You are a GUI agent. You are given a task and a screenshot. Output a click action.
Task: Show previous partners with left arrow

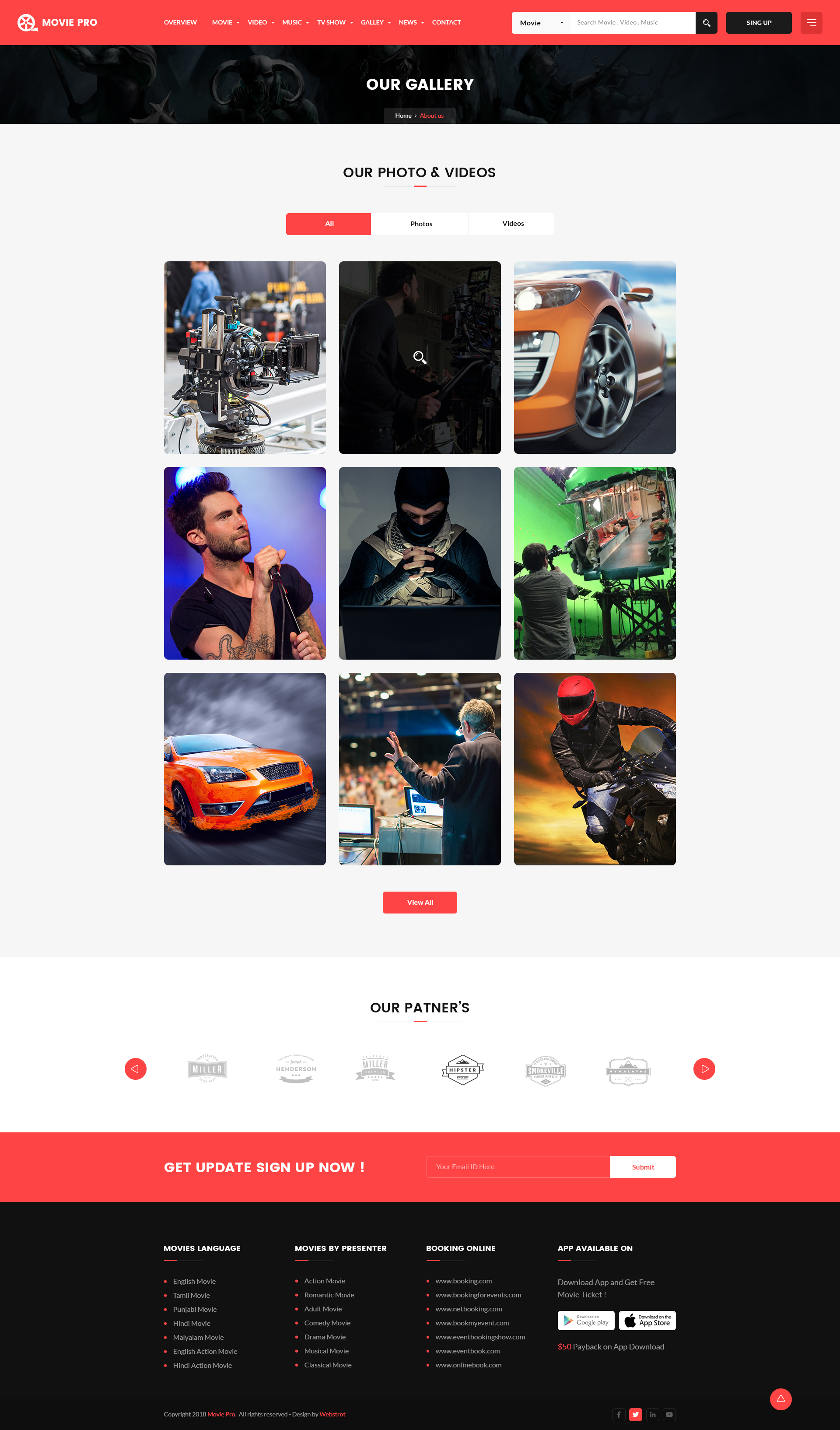[x=136, y=1069]
